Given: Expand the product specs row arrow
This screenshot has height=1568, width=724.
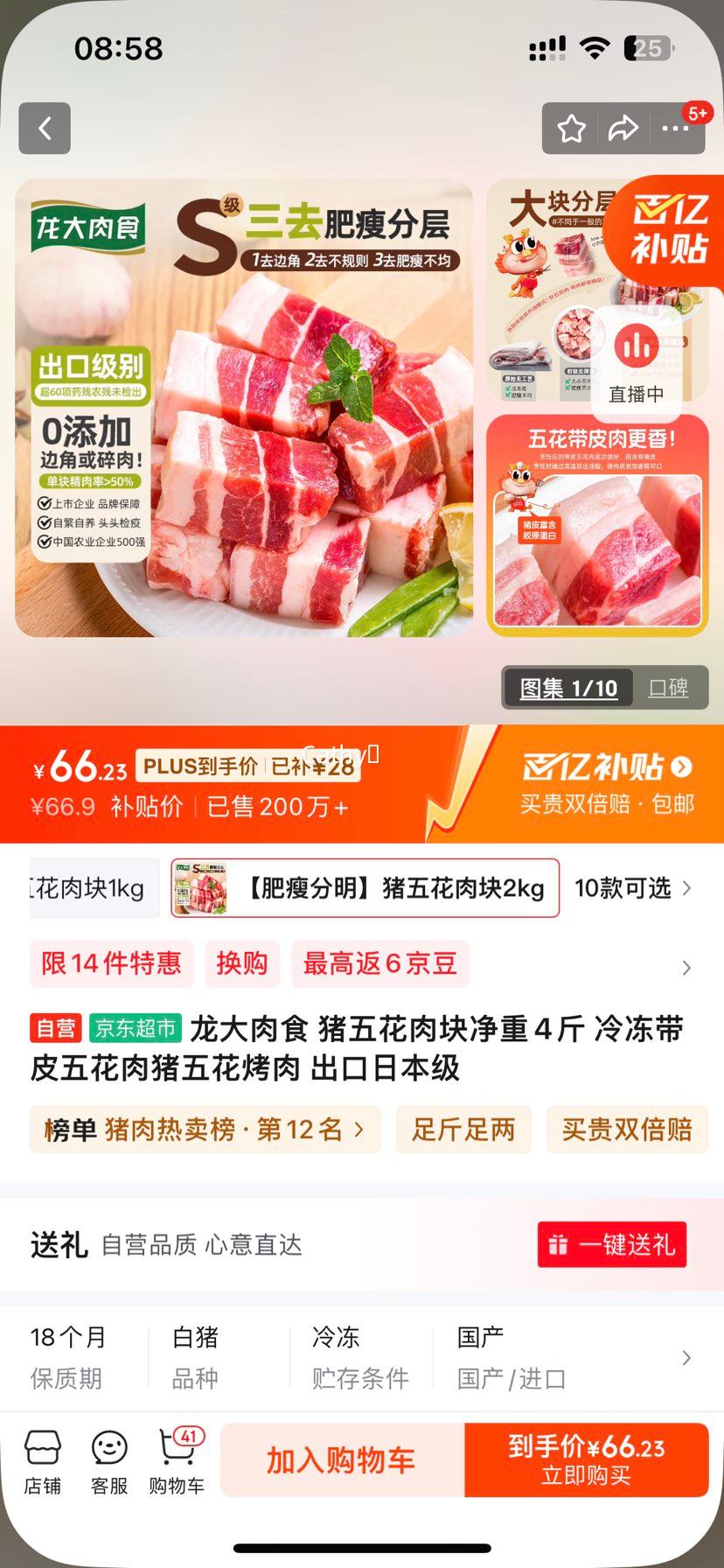Looking at the screenshot, I should tap(687, 1357).
